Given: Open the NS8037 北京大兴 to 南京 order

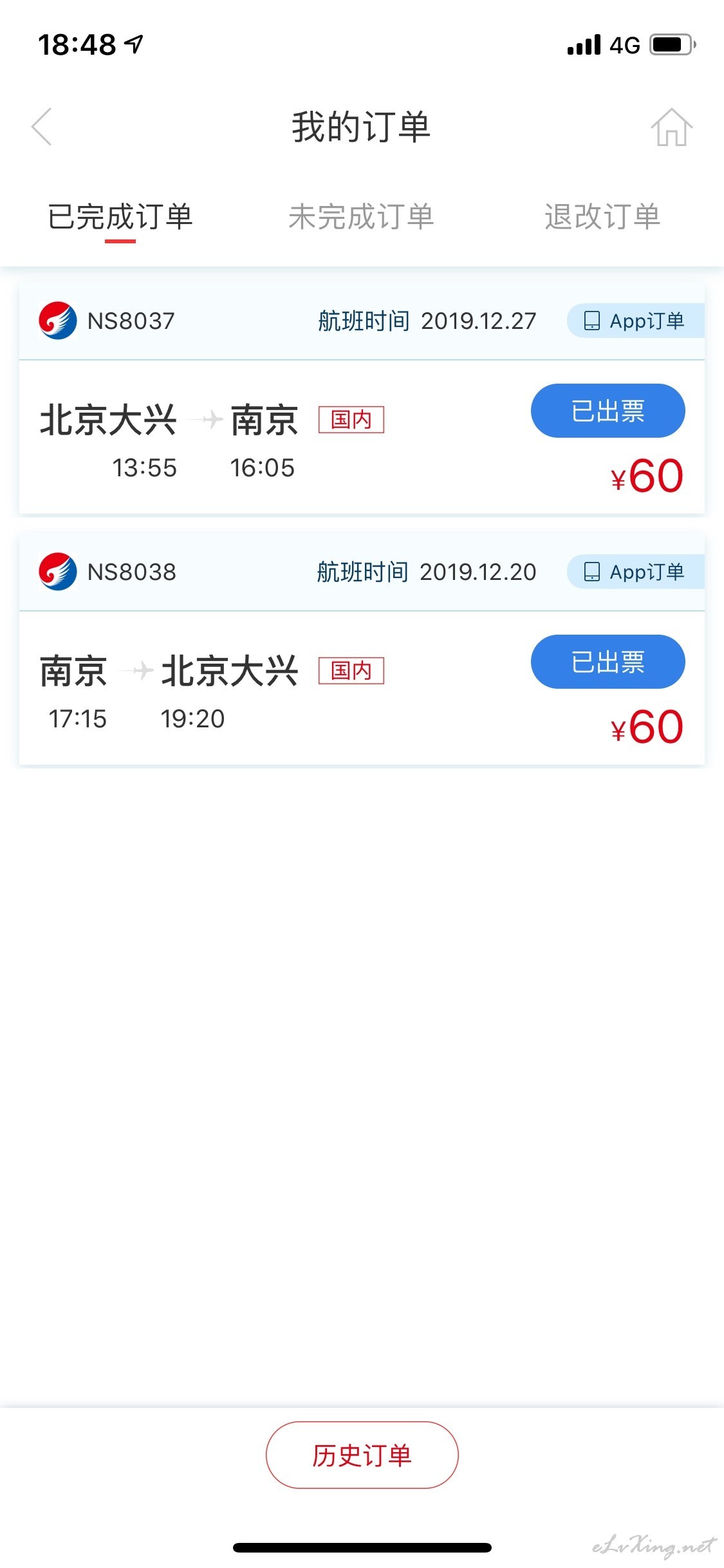Looking at the screenshot, I should (x=362, y=398).
